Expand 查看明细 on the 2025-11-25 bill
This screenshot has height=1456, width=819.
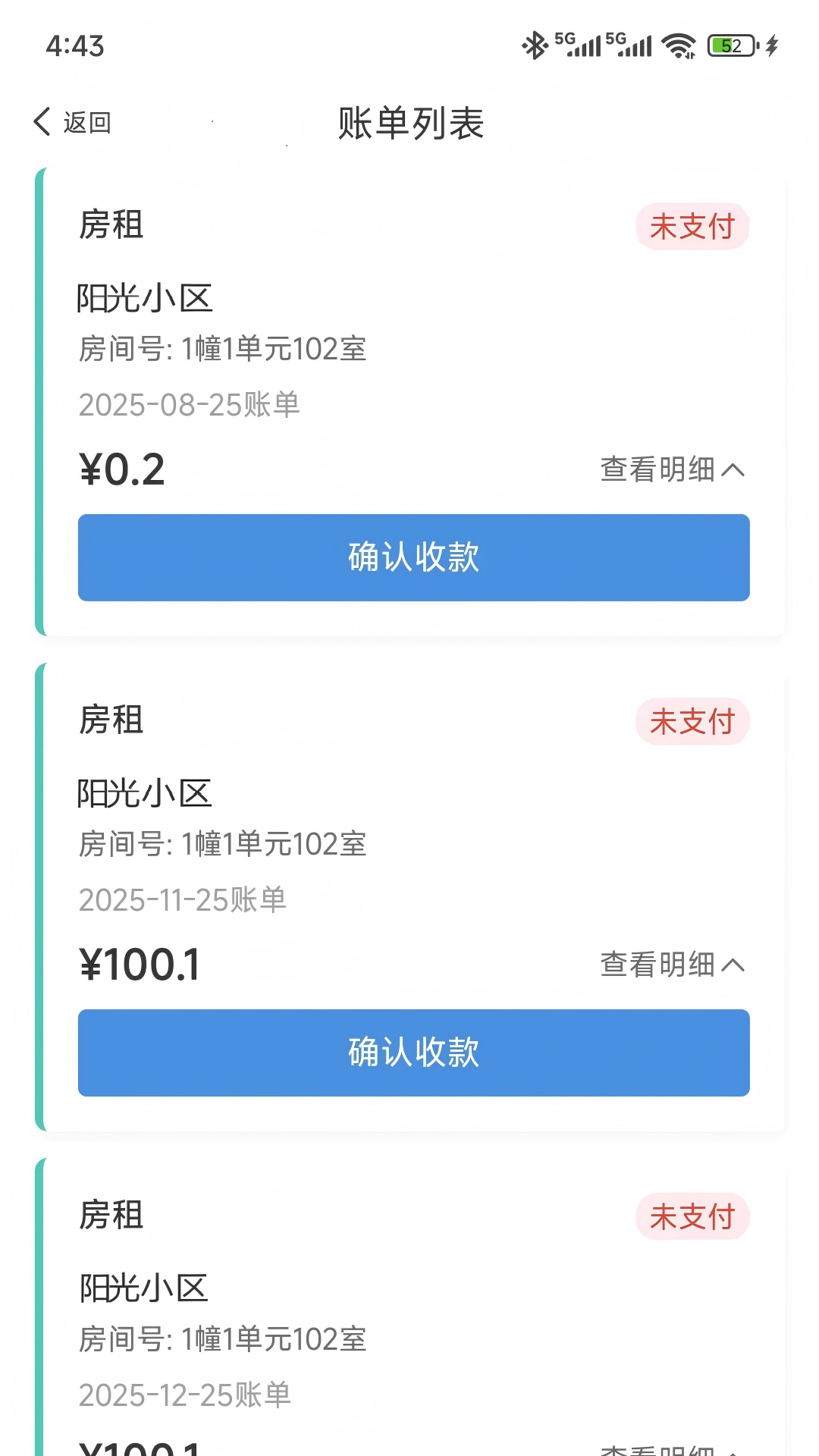click(670, 965)
